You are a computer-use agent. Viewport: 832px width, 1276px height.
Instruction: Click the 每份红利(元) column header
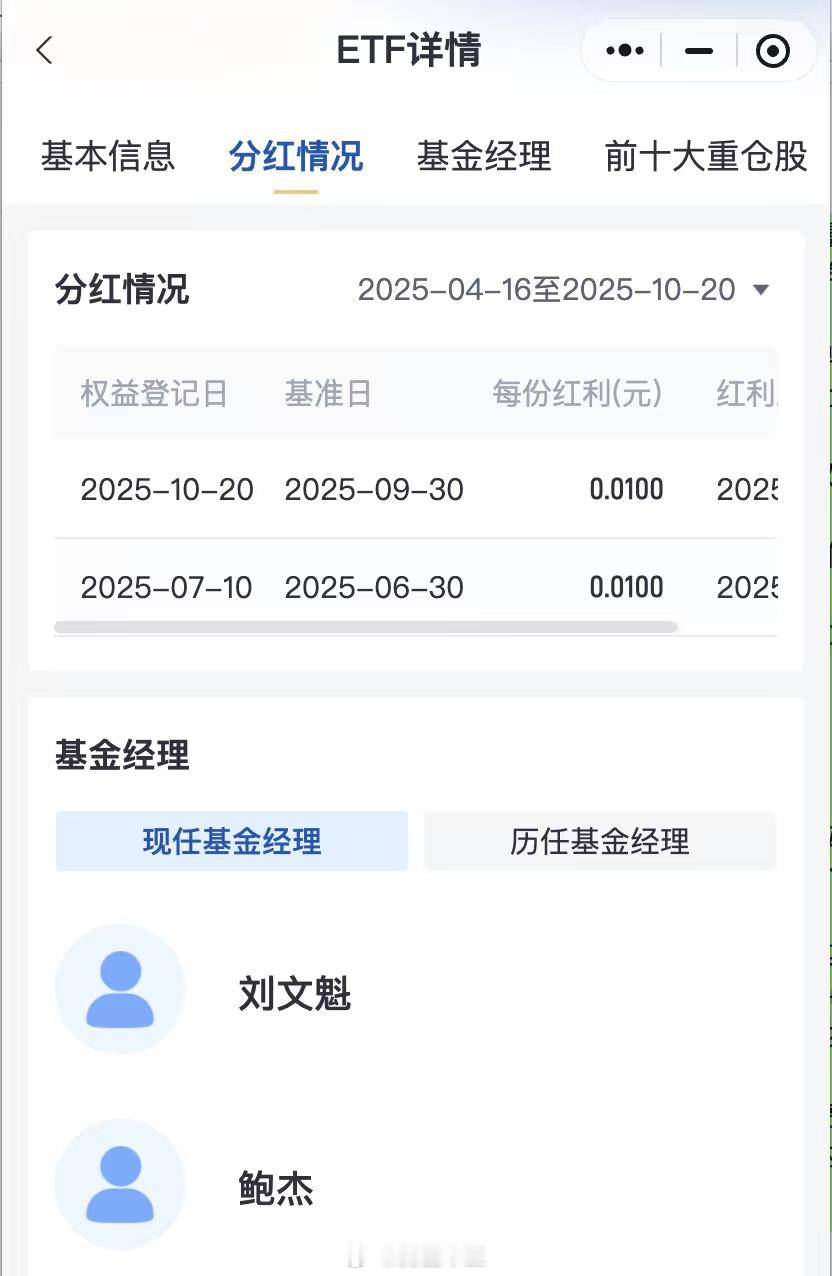(577, 393)
